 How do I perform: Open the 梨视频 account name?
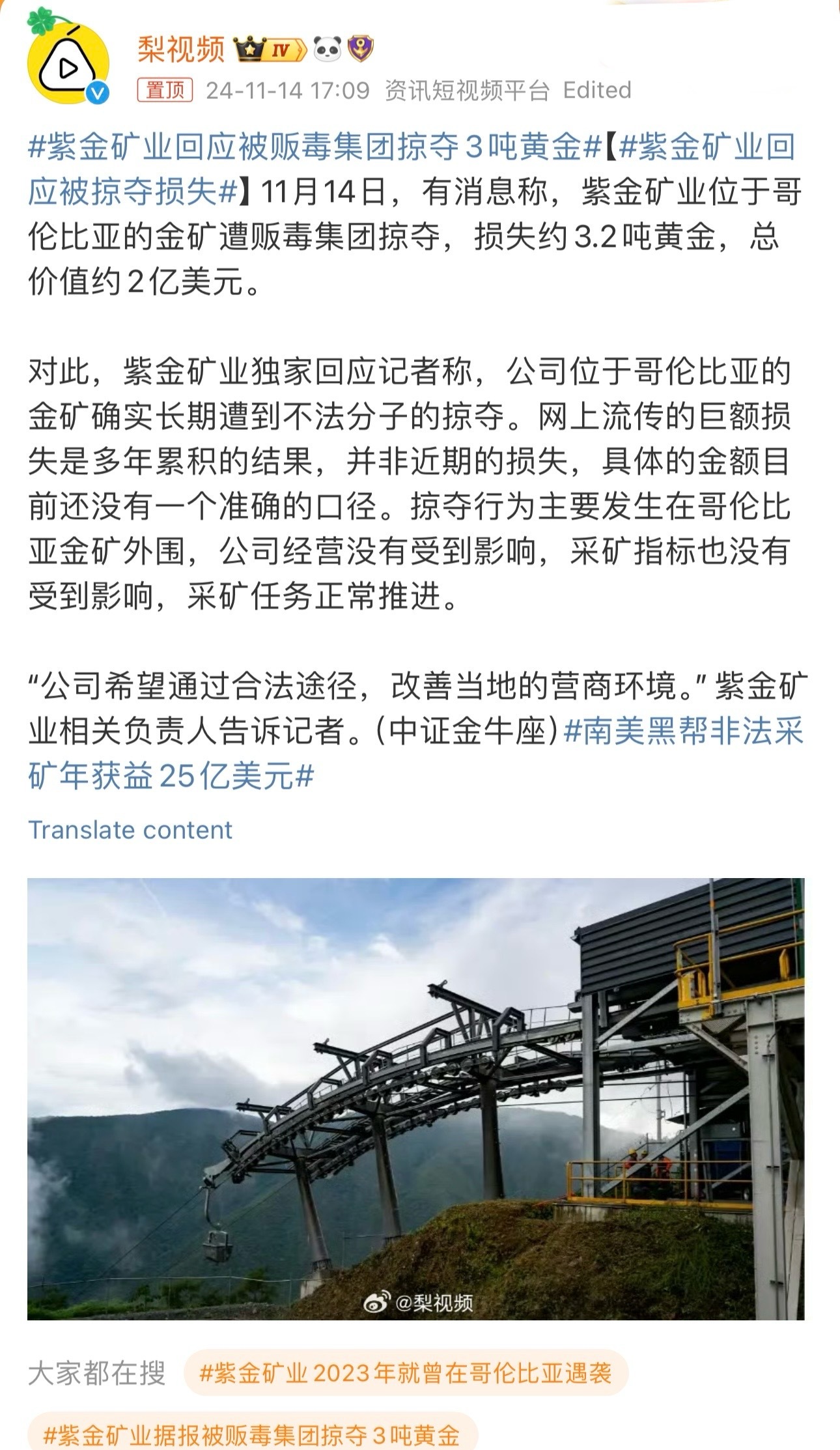click(181, 50)
